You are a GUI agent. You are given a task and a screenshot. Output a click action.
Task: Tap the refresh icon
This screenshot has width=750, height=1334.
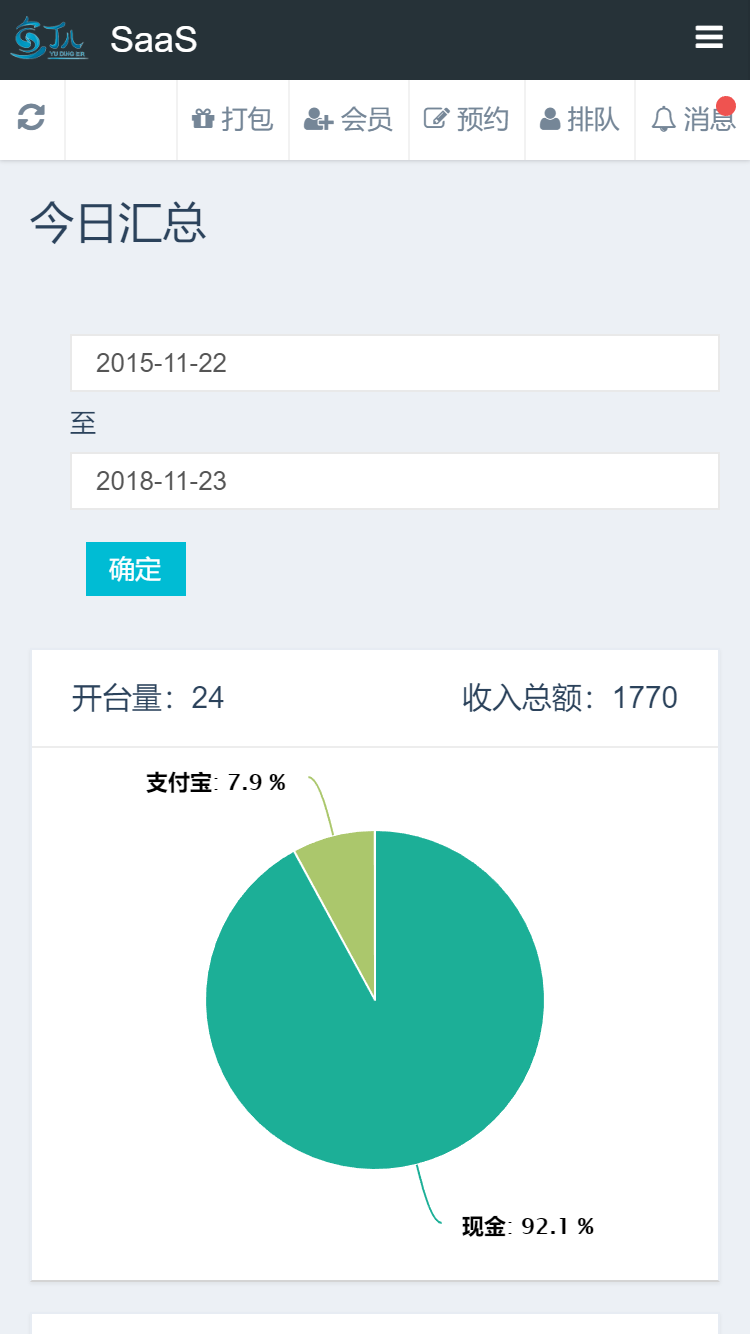coord(31,118)
